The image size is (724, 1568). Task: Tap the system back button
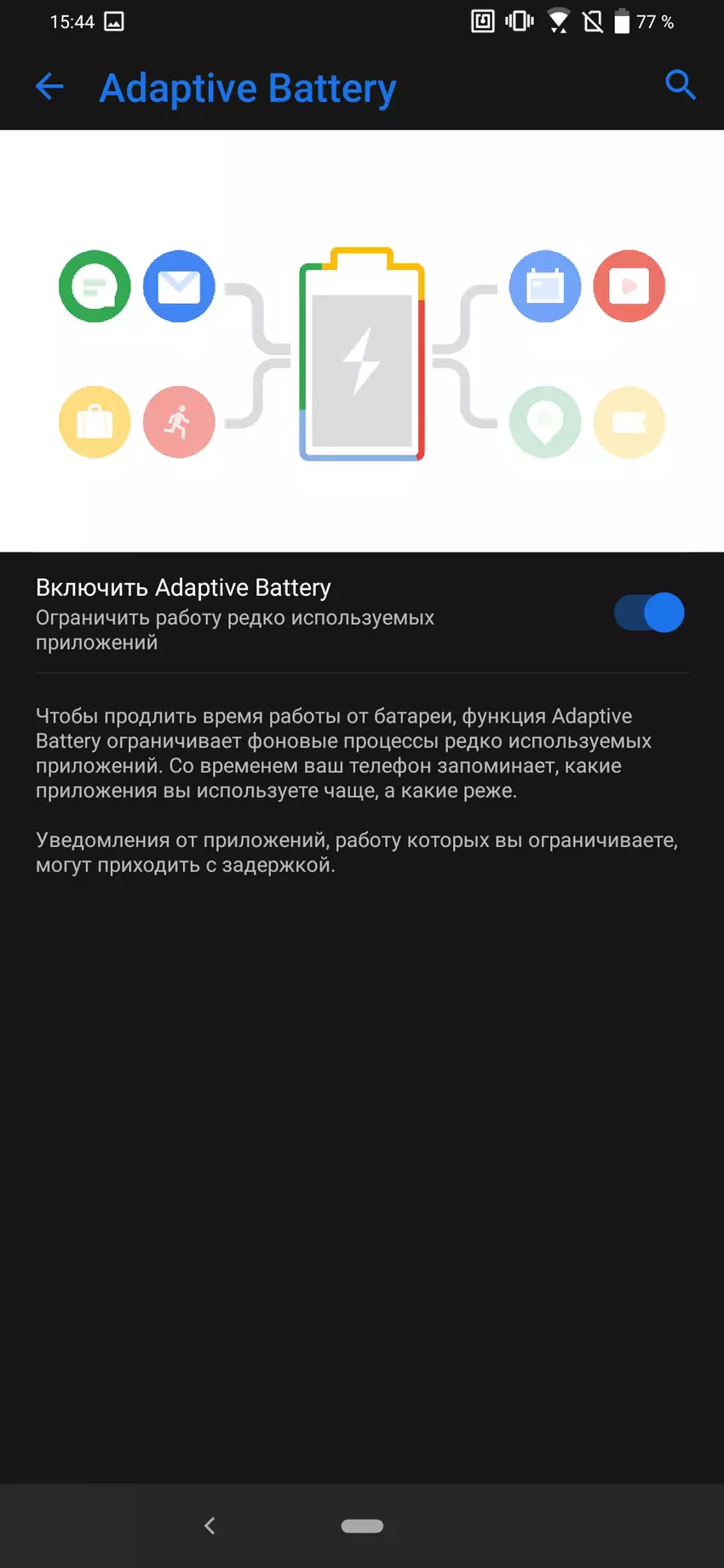[210, 1525]
